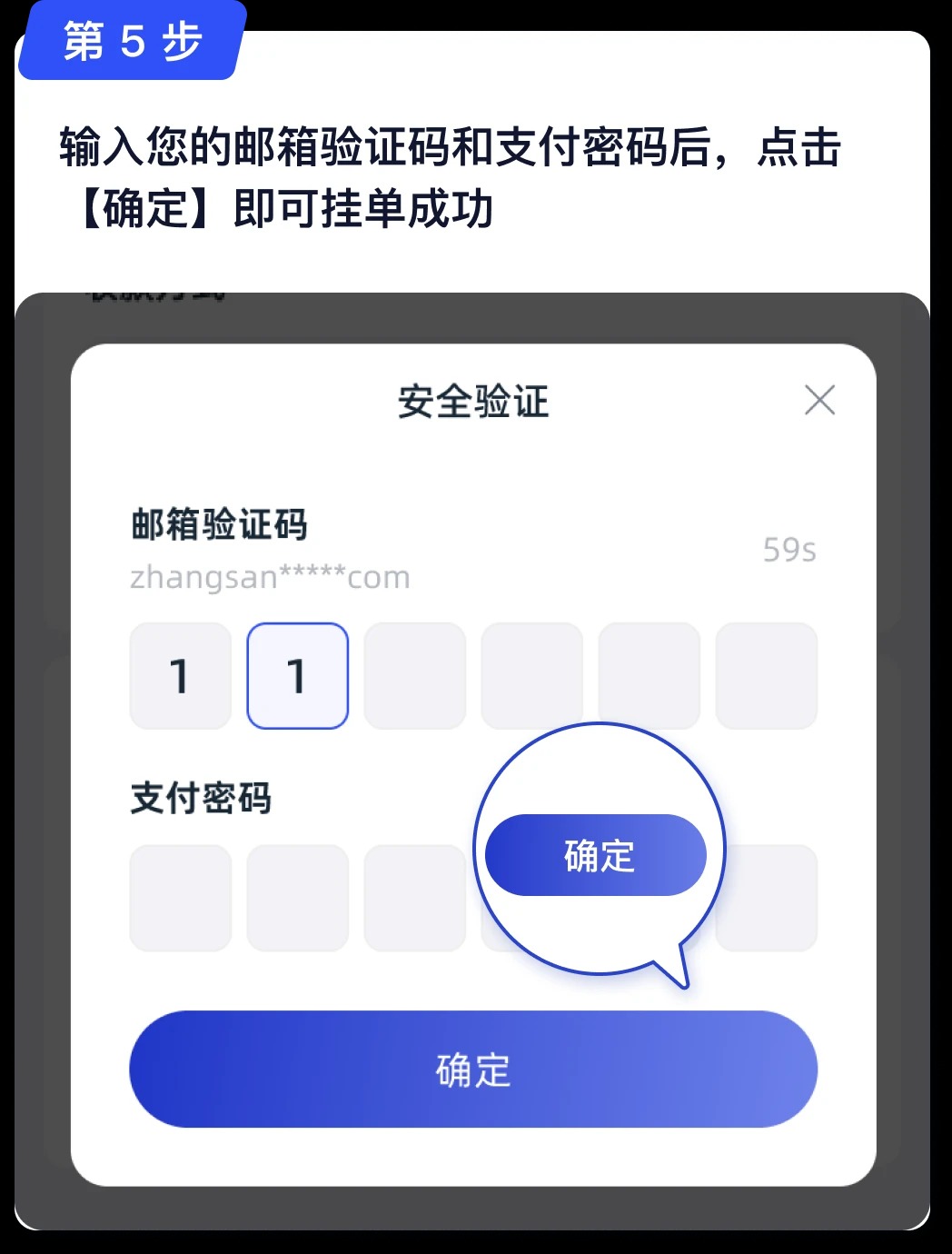The height and width of the screenshot is (1254, 952).
Task: Click the last payment password input box
Action: (766, 898)
